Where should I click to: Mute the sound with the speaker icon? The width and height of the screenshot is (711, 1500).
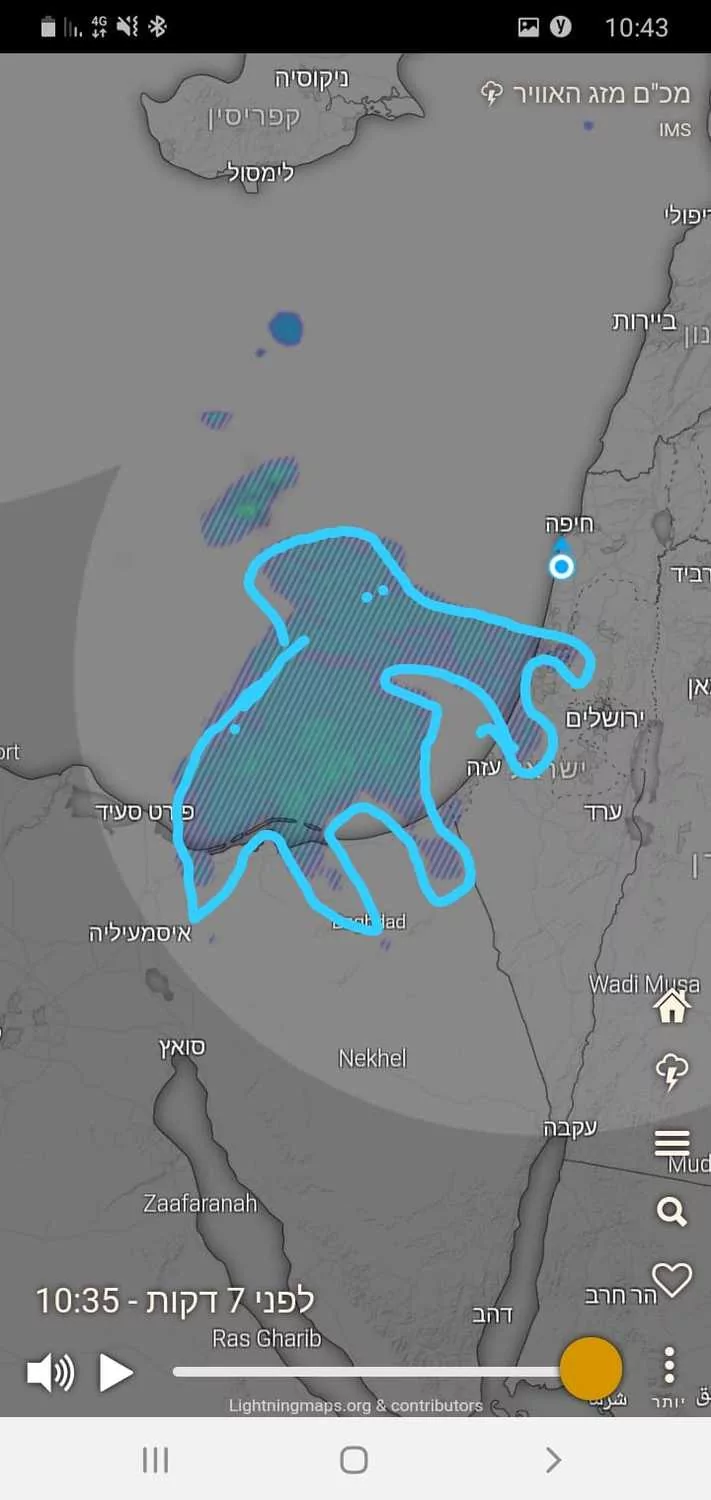pyautogui.click(x=50, y=1372)
